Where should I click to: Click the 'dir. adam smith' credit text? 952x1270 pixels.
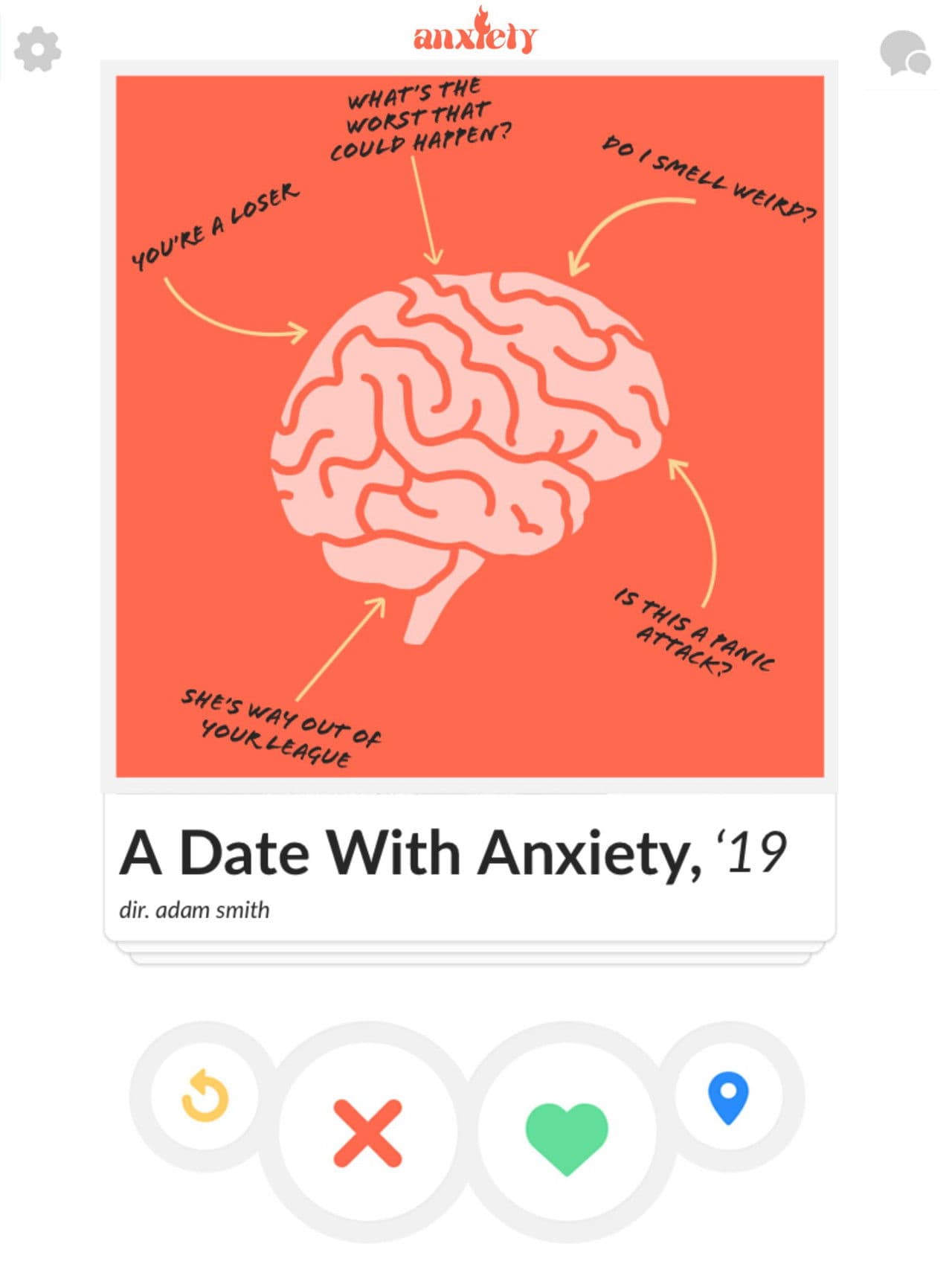click(195, 908)
